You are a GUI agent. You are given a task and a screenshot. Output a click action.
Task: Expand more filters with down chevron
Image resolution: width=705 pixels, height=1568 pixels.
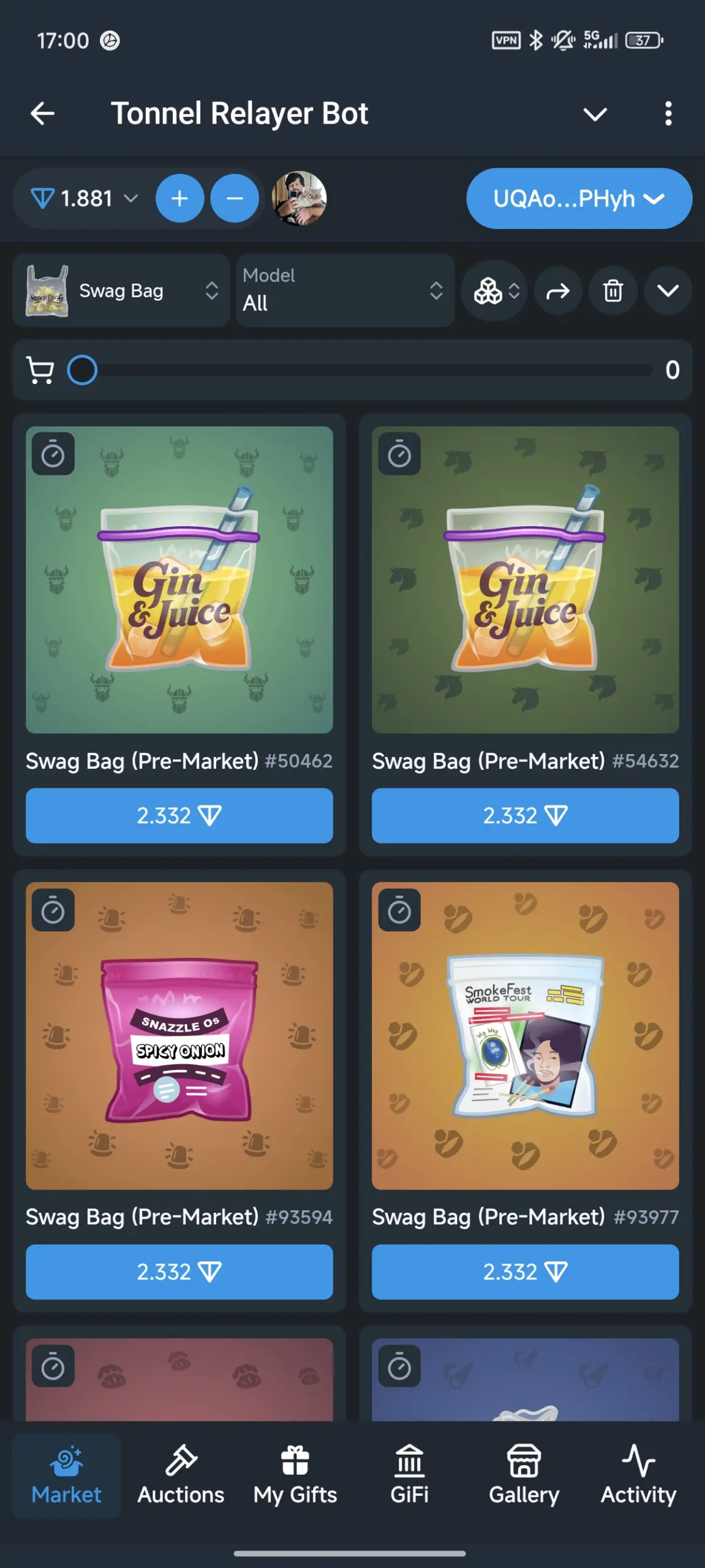click(x=668, y=291)
